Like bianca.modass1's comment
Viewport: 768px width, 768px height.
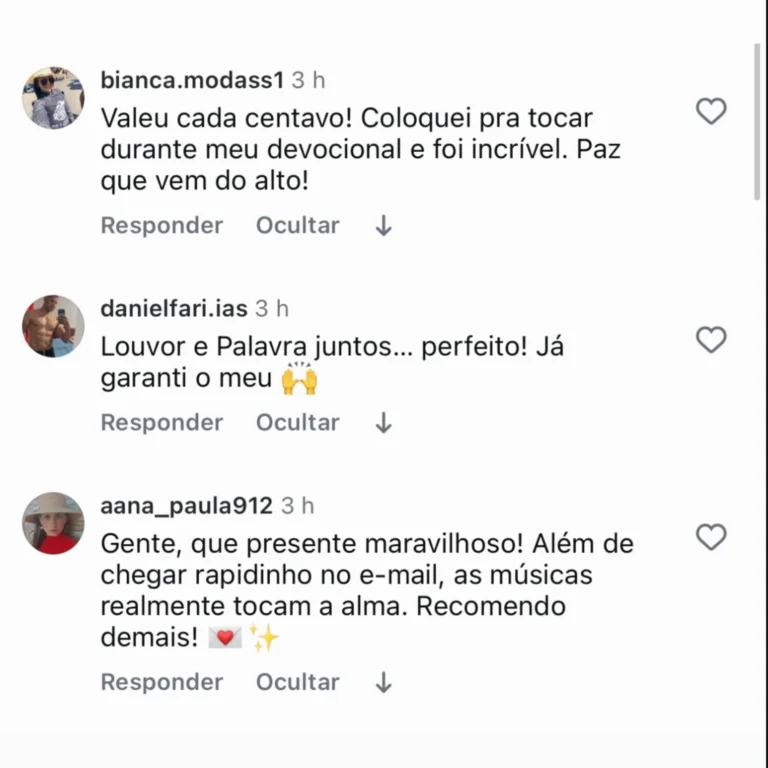pos(711,111)
